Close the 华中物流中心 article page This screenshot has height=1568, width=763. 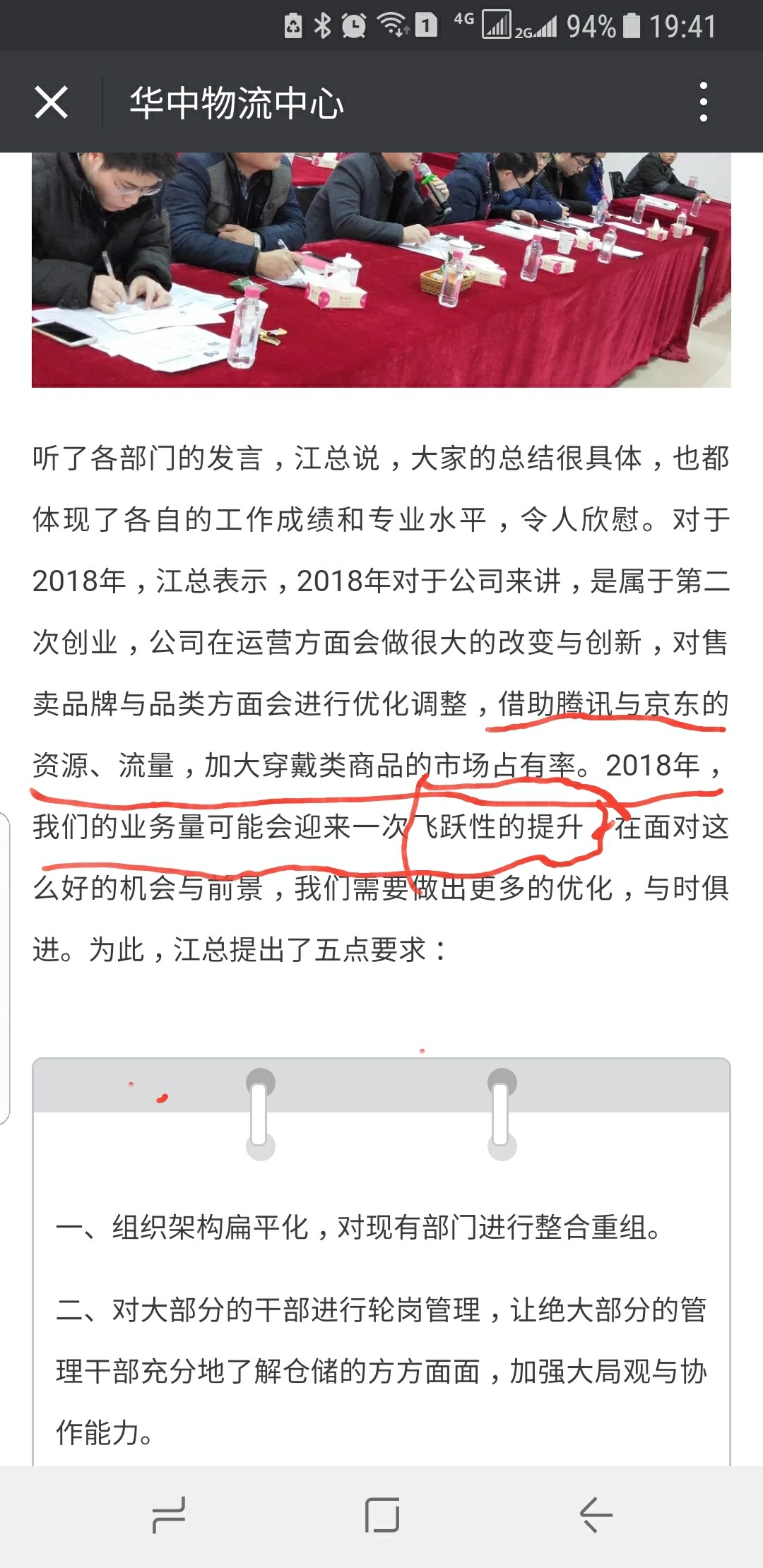(x=51, y=102)
